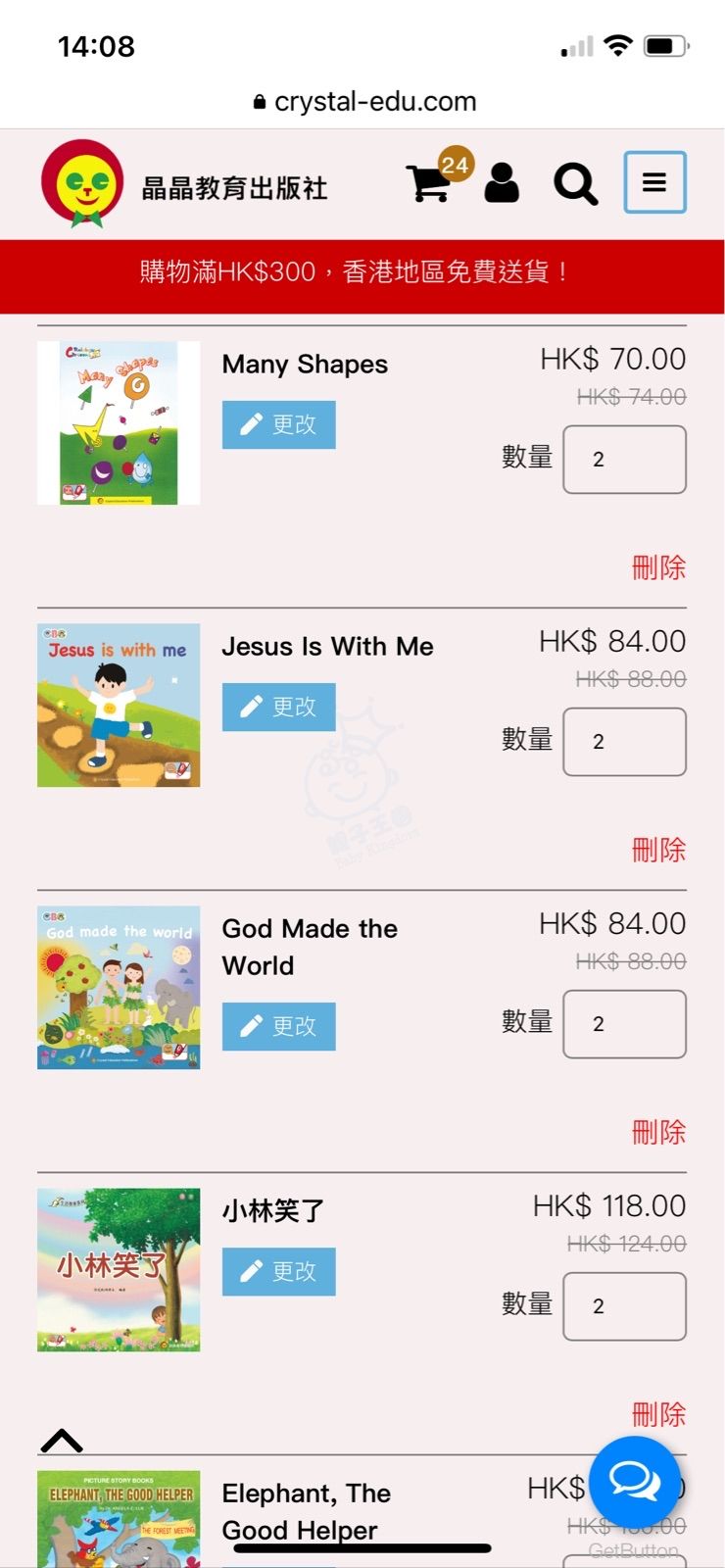Change quantity for 小林笑了
This screenshot has width=725, height=1568.
coord(624,1306)
